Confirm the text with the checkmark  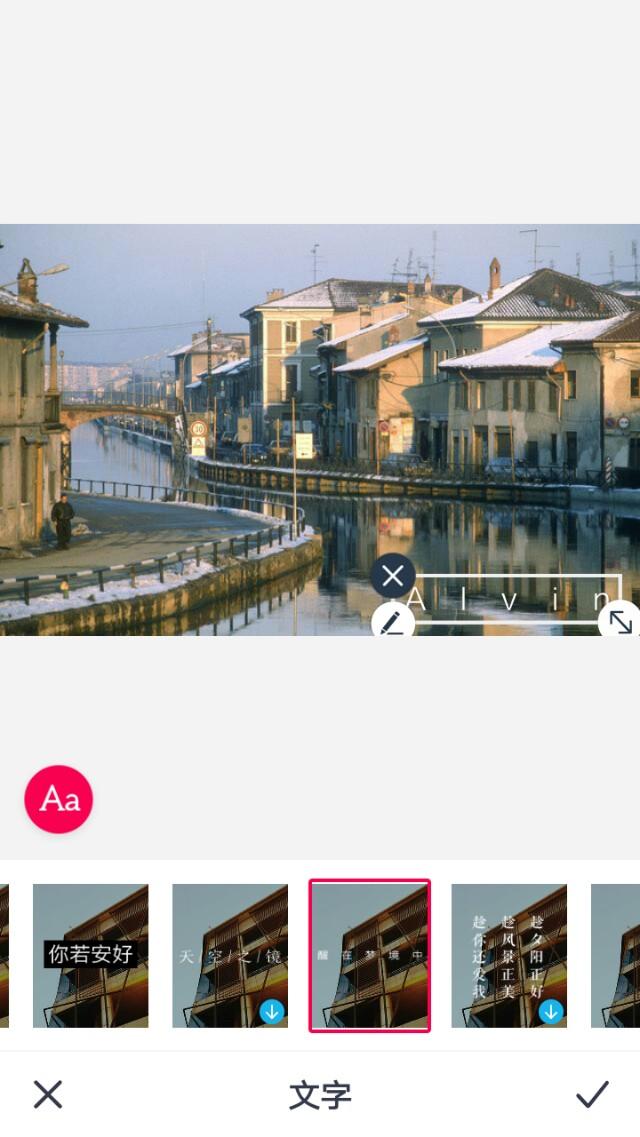click(x=592, y=1094)
